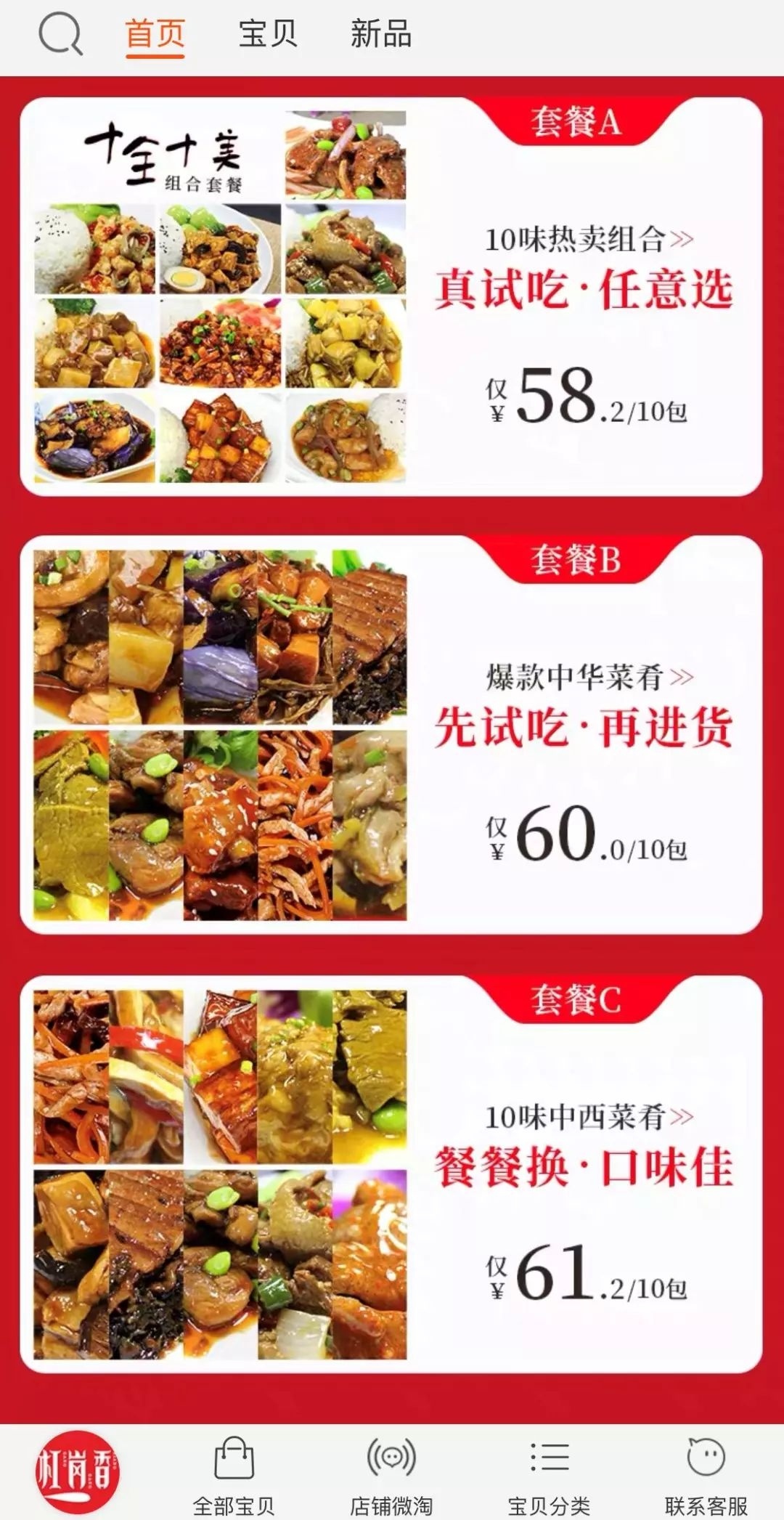Open the 套餐A combo card
The image size is (784, 1520).
pyautogui.click(x=391, y=297)
